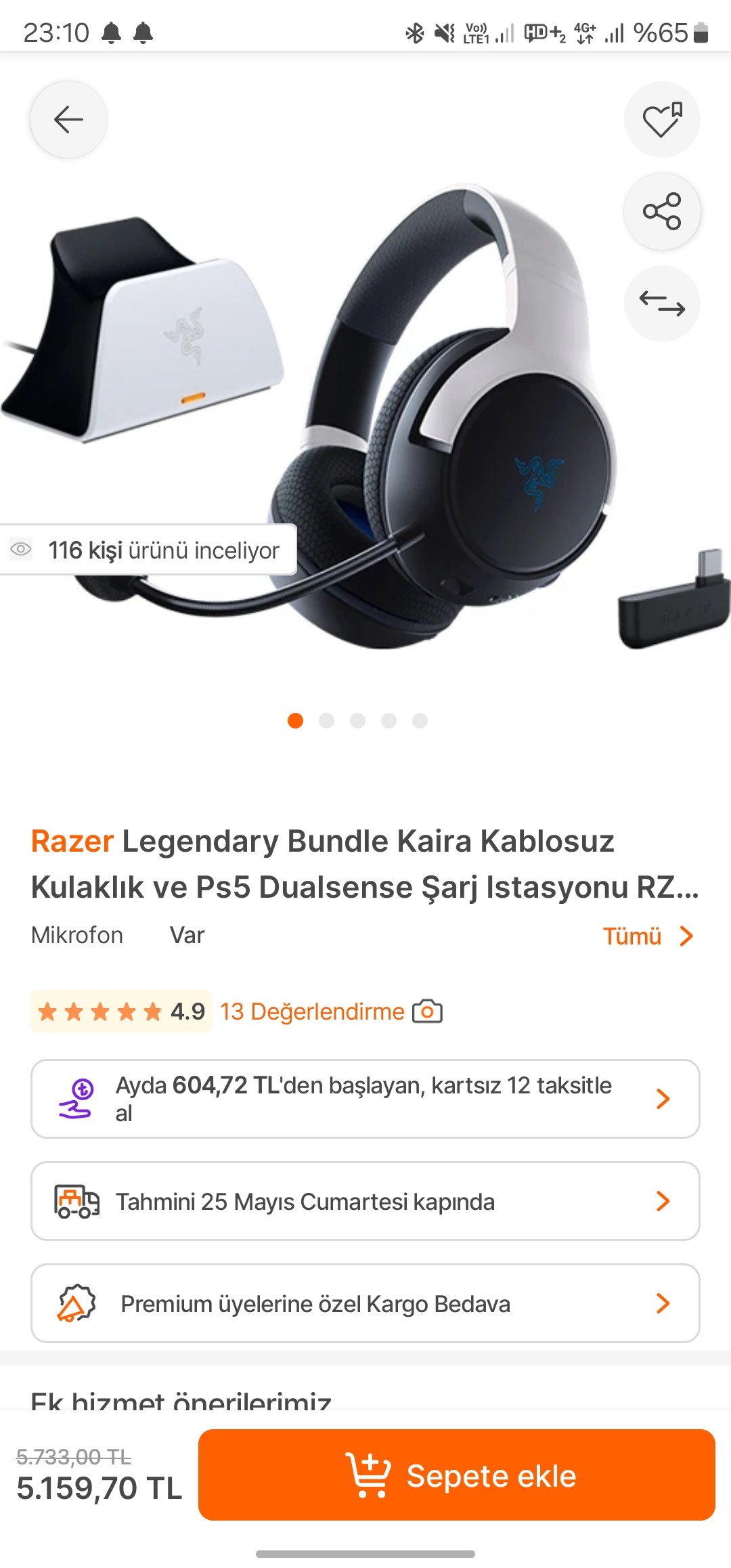Jump to second image via page dot
This screenshot has width=731, height=1568.
(x=327, y=720)
